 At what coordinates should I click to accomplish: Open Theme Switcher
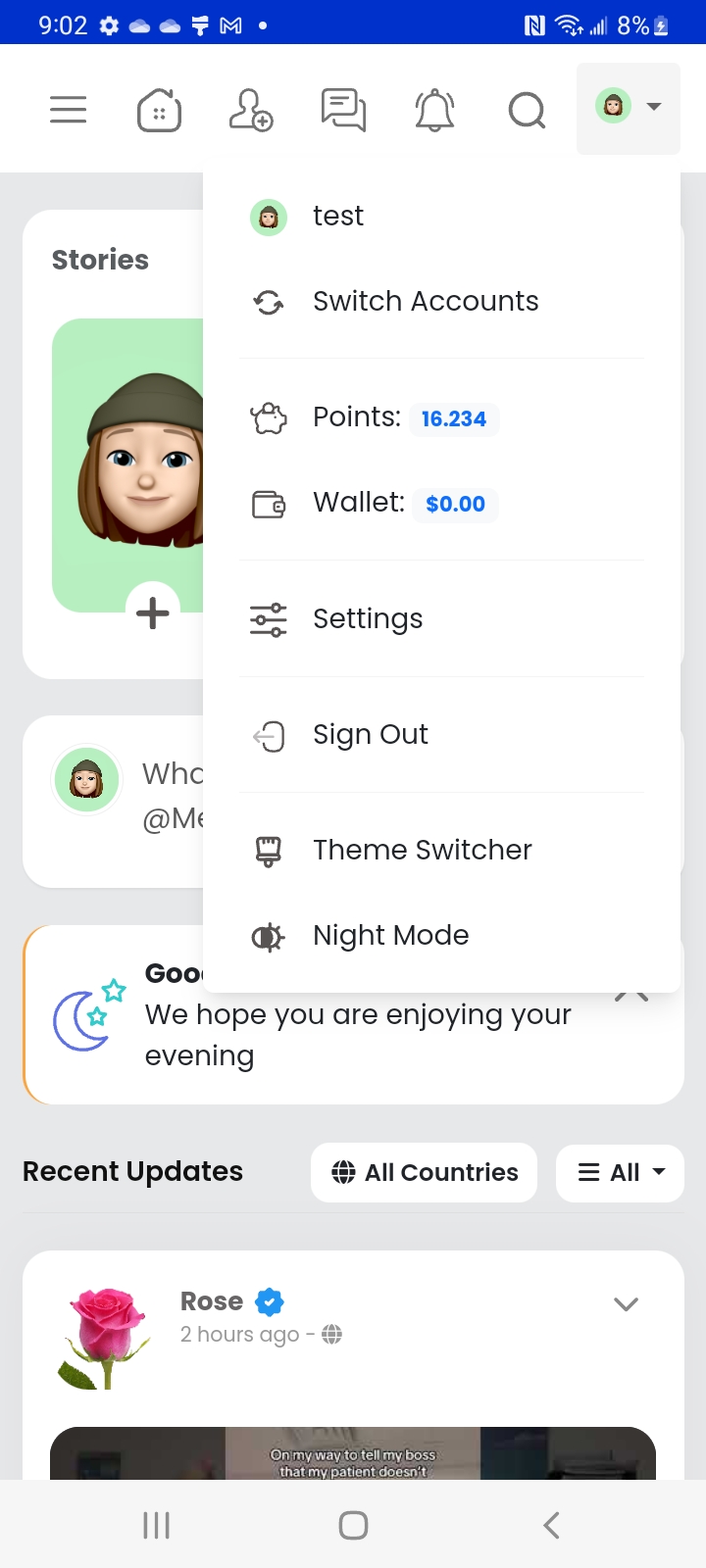point(422,851)
